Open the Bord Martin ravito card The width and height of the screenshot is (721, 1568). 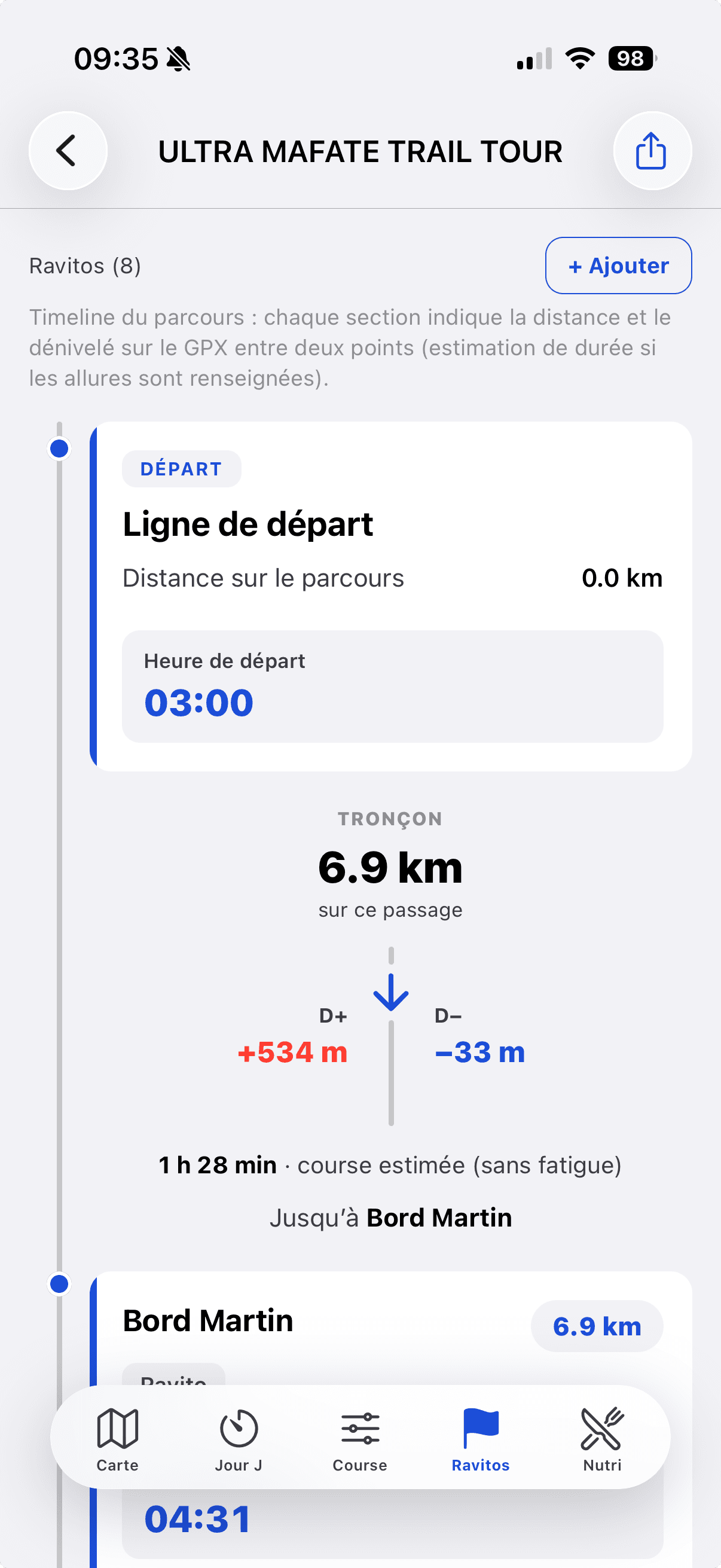click(208, 1320)
